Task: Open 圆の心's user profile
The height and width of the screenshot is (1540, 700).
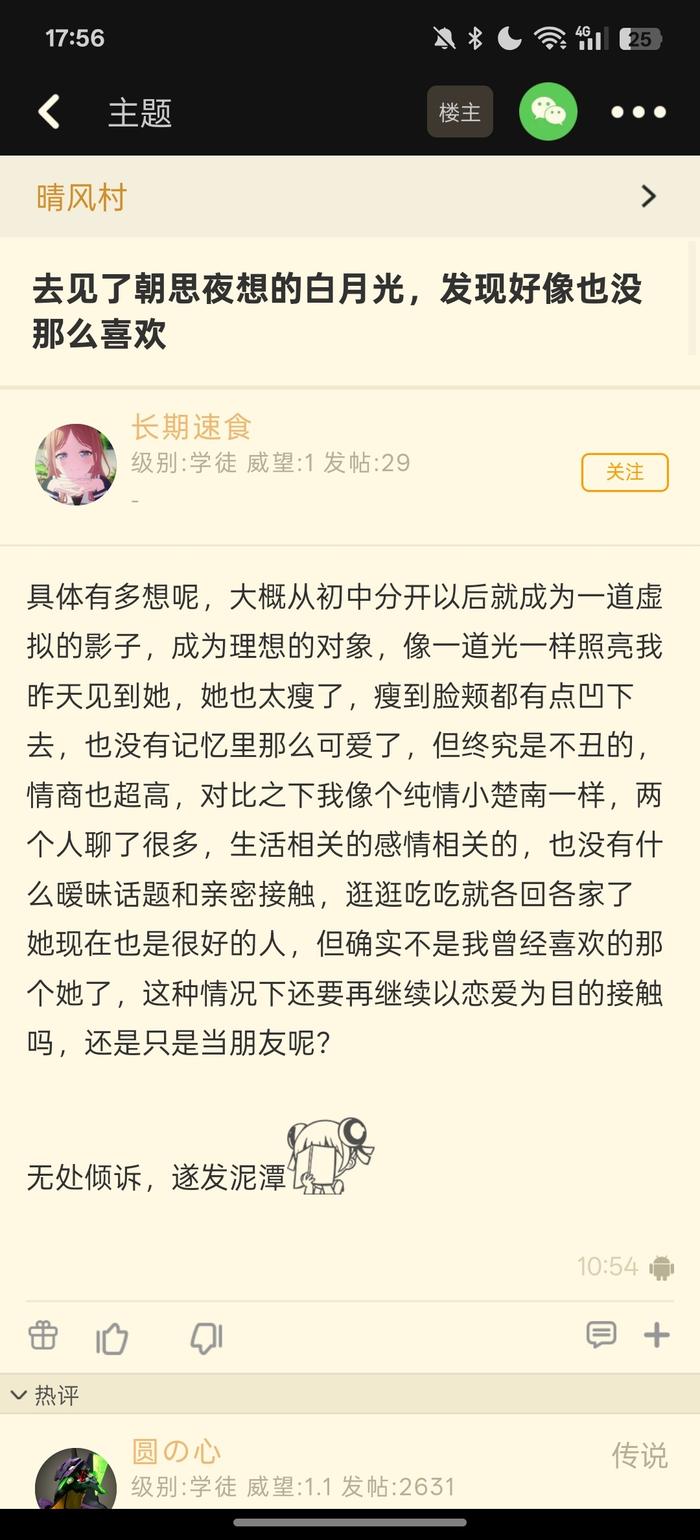Action: [x=177, y=1451]
